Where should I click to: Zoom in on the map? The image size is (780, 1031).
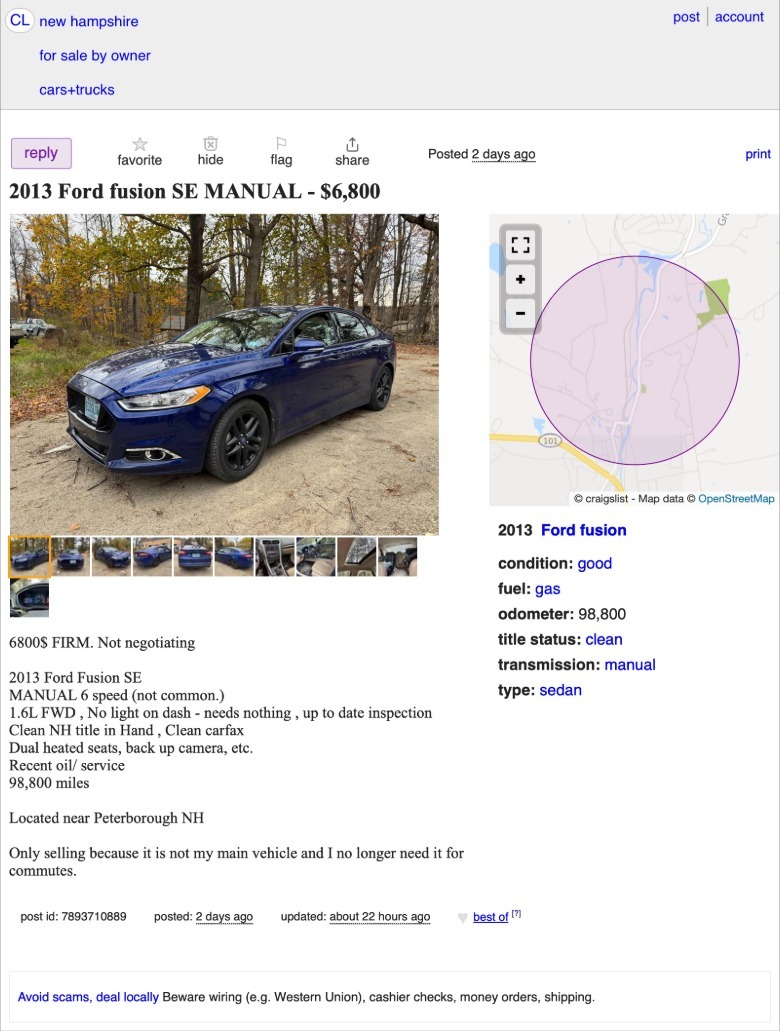520,279
